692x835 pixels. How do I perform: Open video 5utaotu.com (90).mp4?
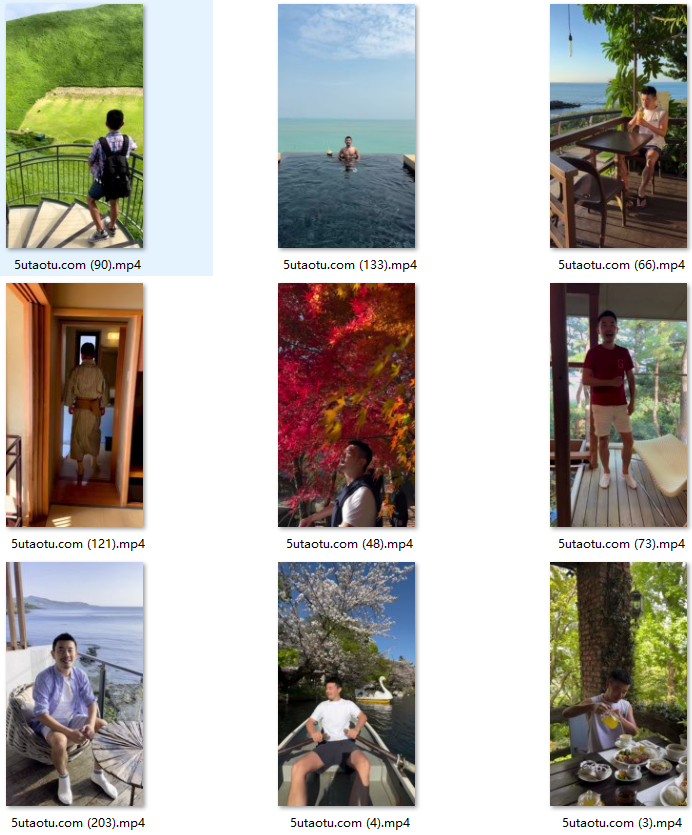click(75, 126)
